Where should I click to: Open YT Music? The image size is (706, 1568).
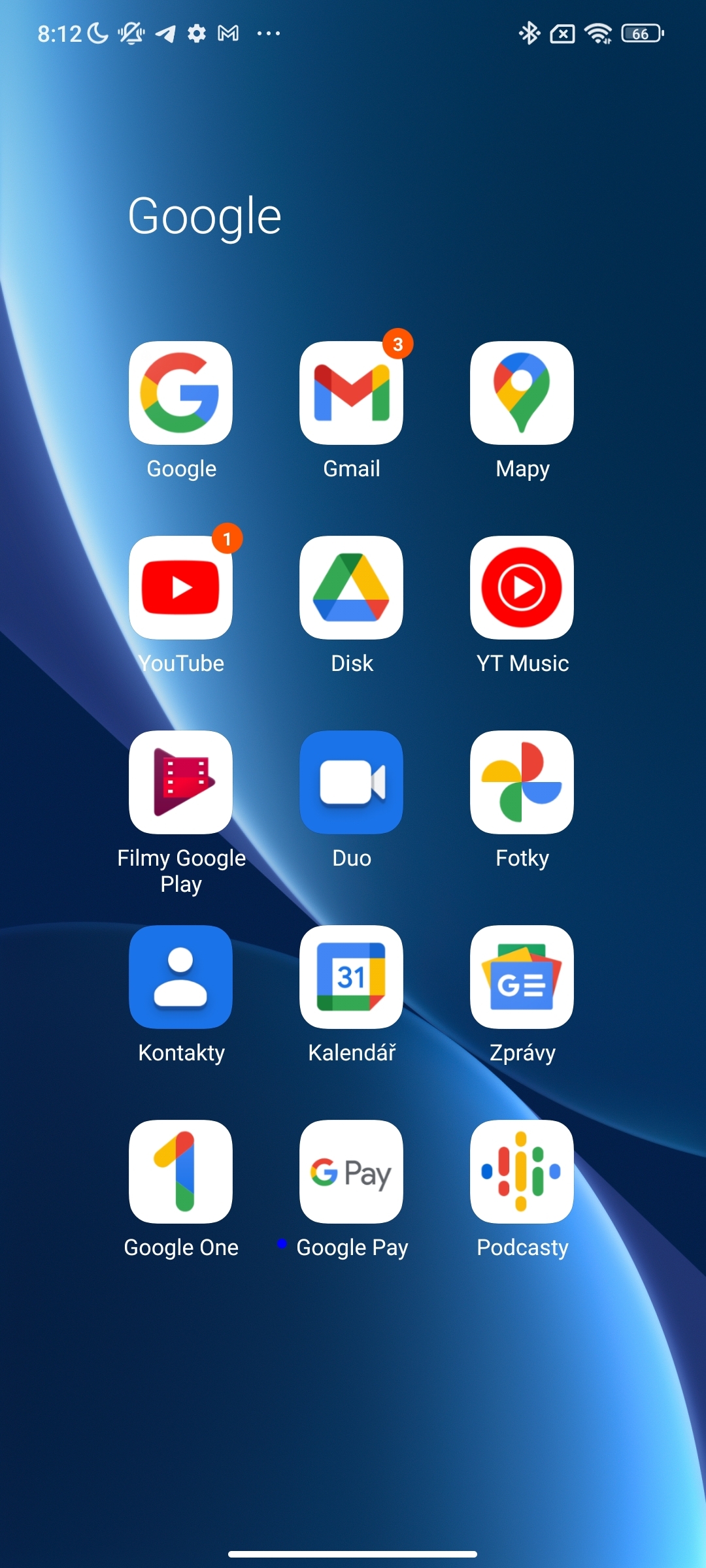[521, 587]
